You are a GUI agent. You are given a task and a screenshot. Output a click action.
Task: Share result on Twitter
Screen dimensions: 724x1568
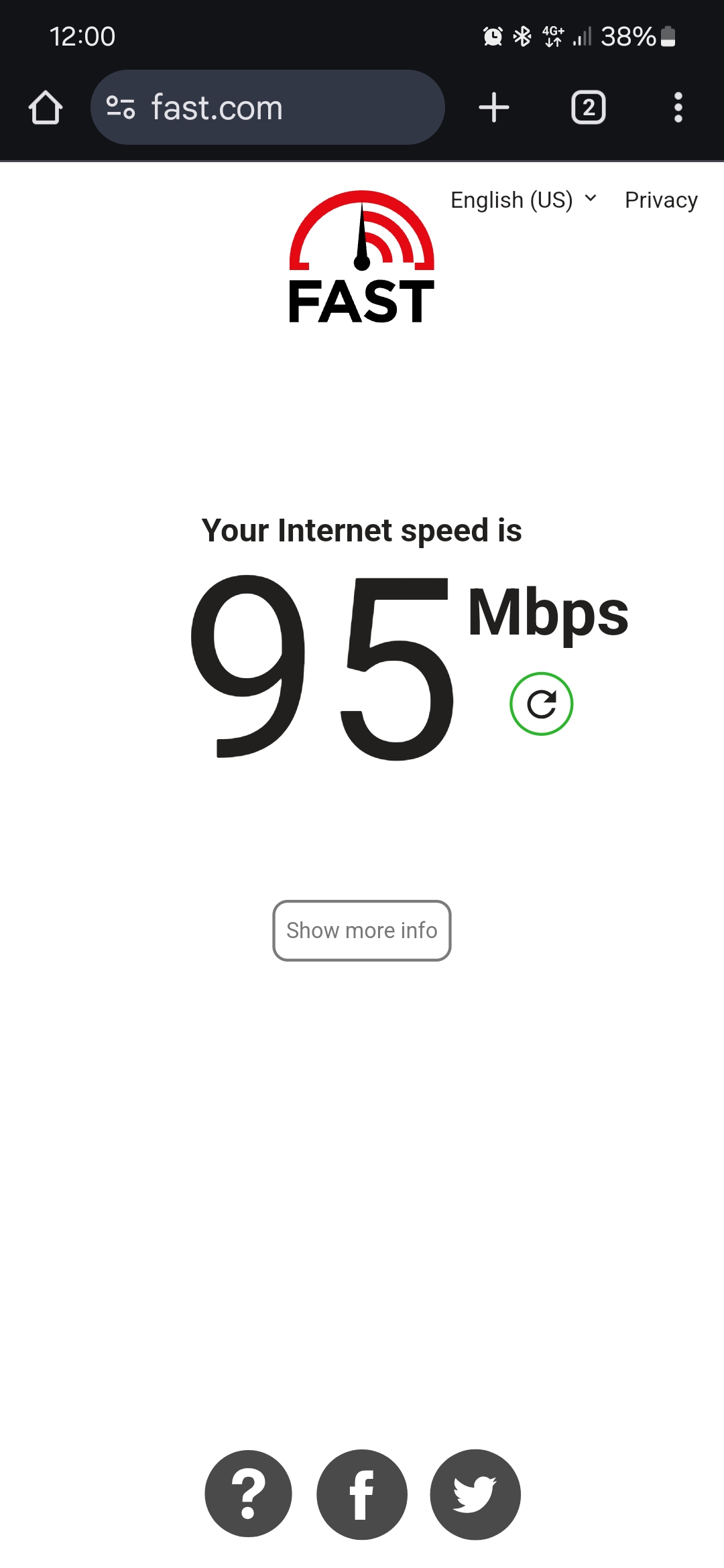[475, 1494]
